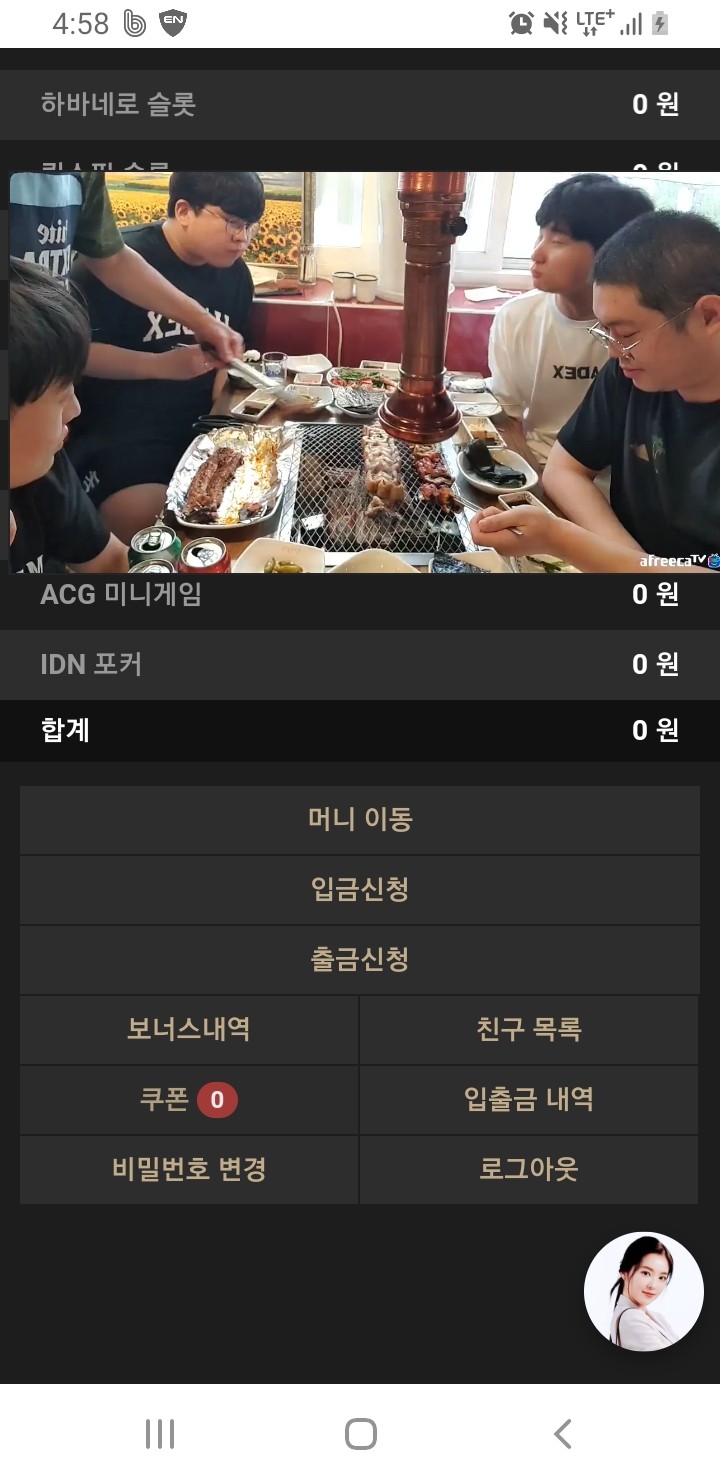Viewport: 720px width, 1480px height.
Task: Open 입금신청 deposit request
Action: pos(360,890)
